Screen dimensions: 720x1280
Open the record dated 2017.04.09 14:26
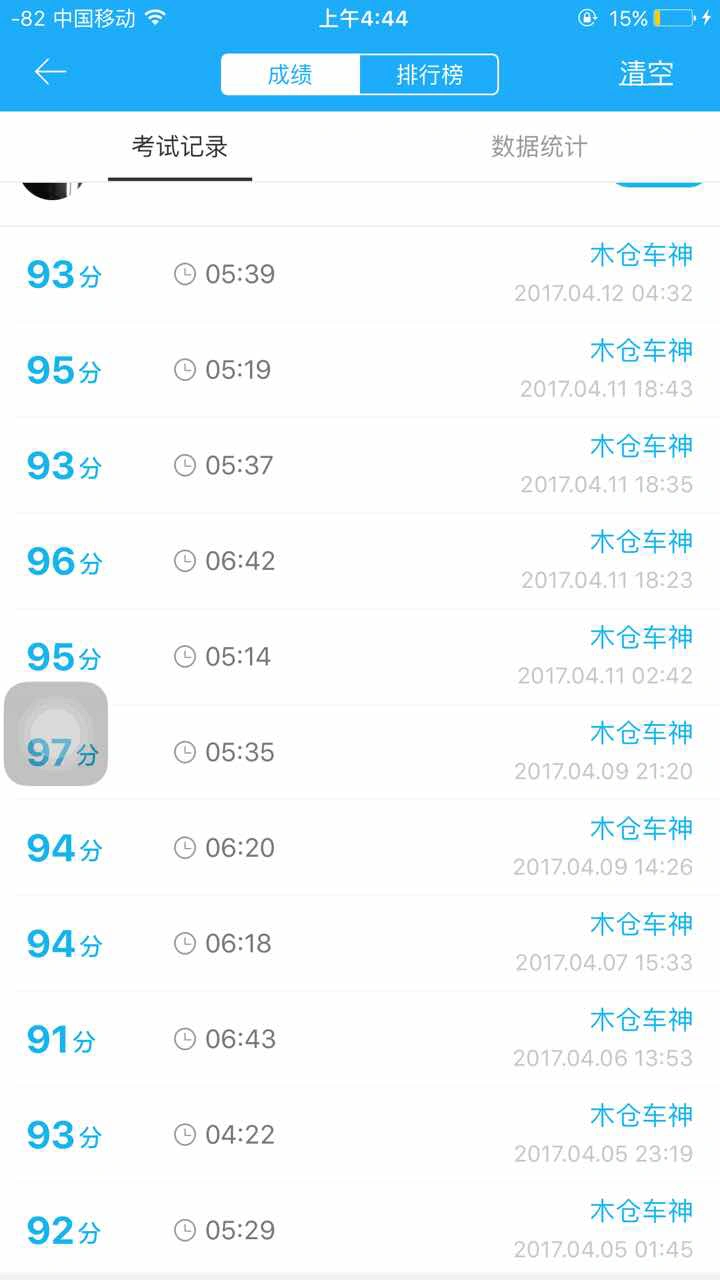360,848
